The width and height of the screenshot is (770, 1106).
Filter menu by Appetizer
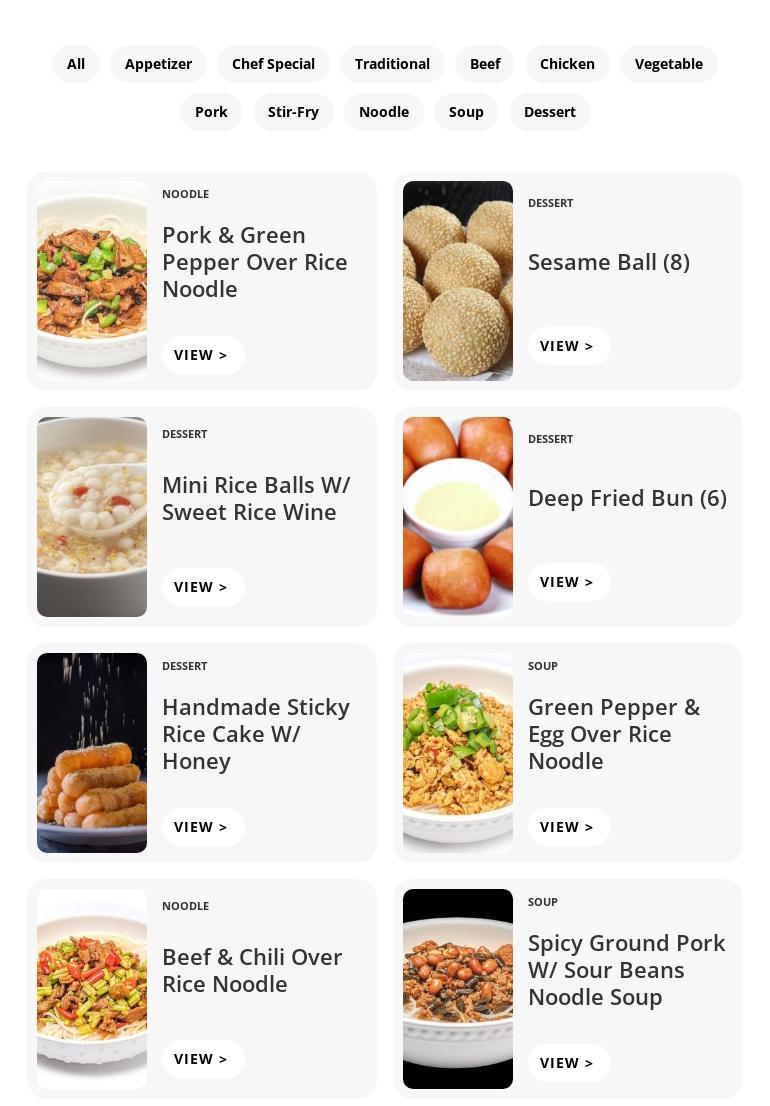[158, 64]
